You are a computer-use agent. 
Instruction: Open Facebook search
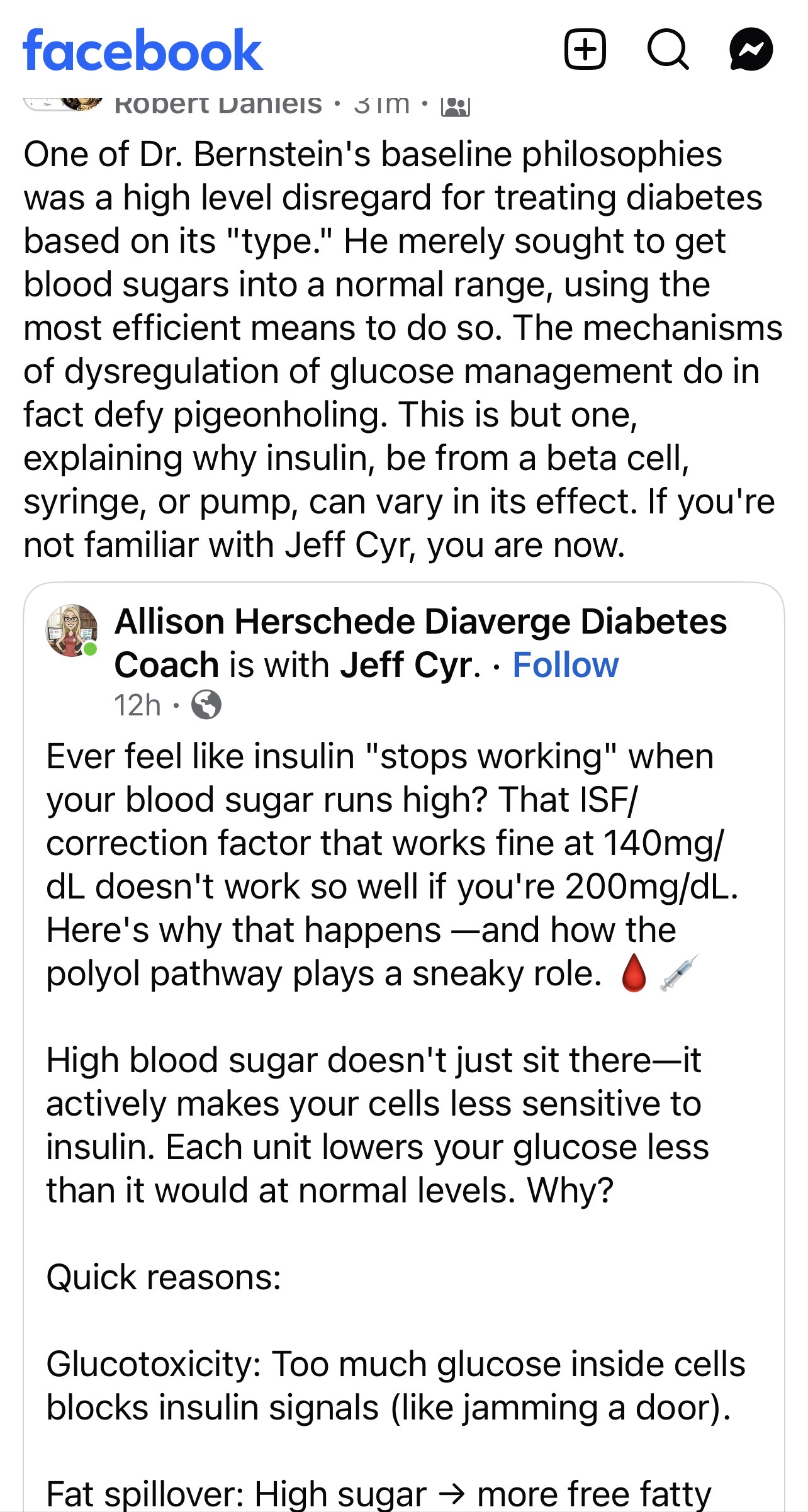[668, 49]
